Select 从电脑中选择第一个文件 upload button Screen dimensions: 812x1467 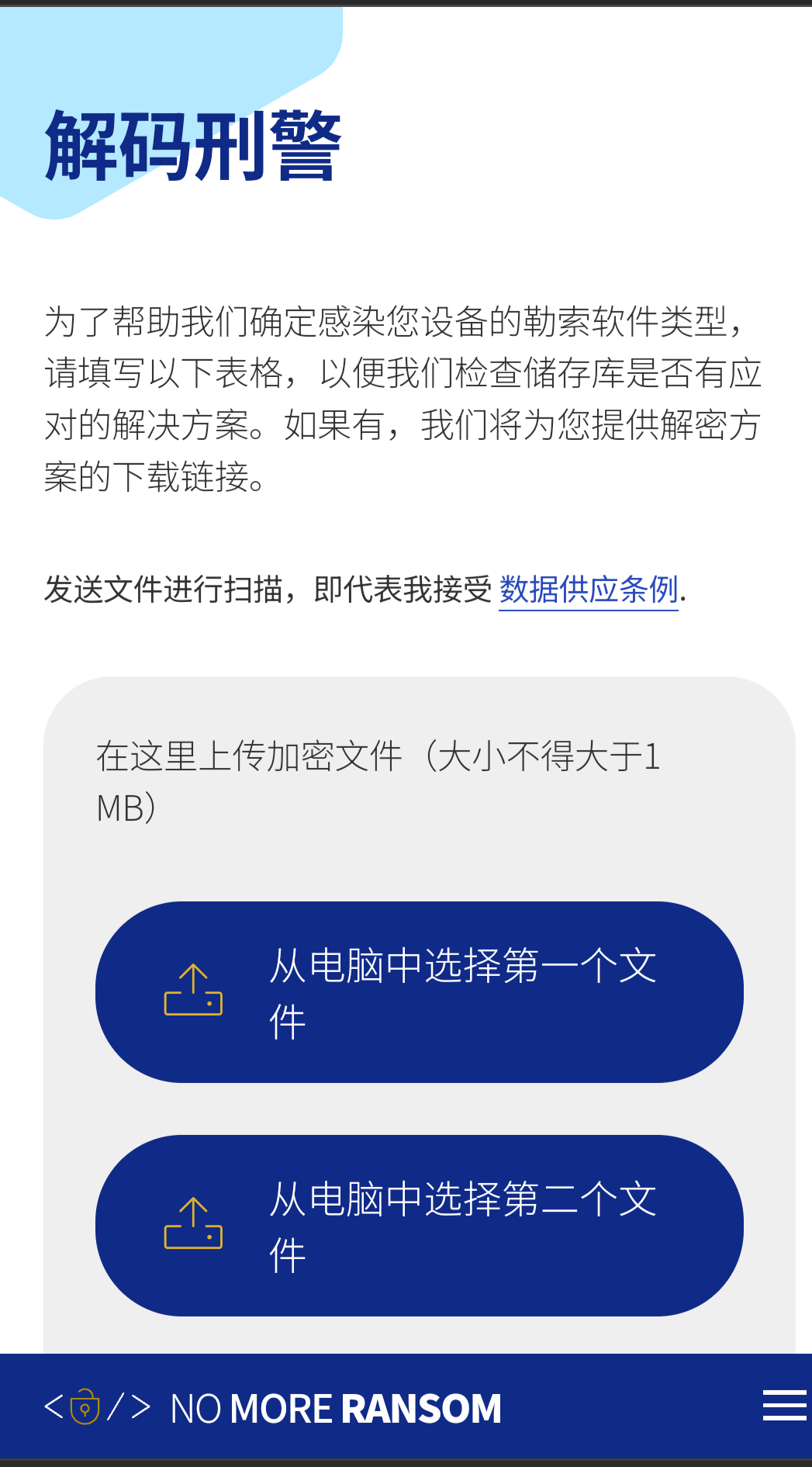click(x=419, y=991)
